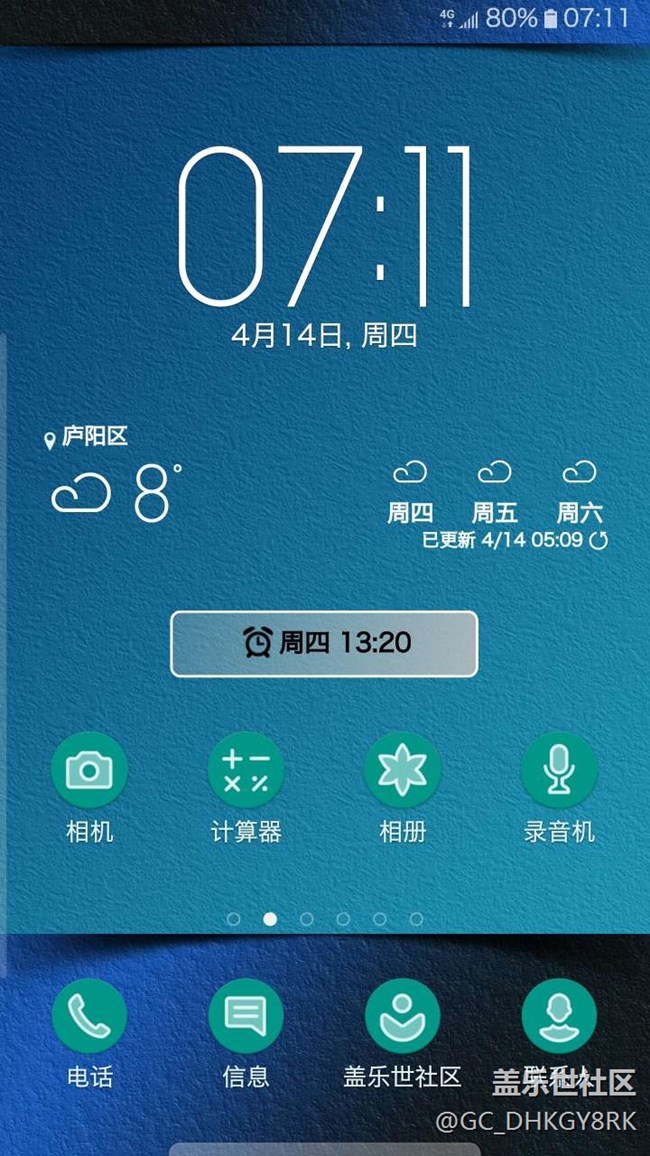Launch the 计算器 calculator app
650x1156 pixels.
pyautogui.click(x=246, y=770)
